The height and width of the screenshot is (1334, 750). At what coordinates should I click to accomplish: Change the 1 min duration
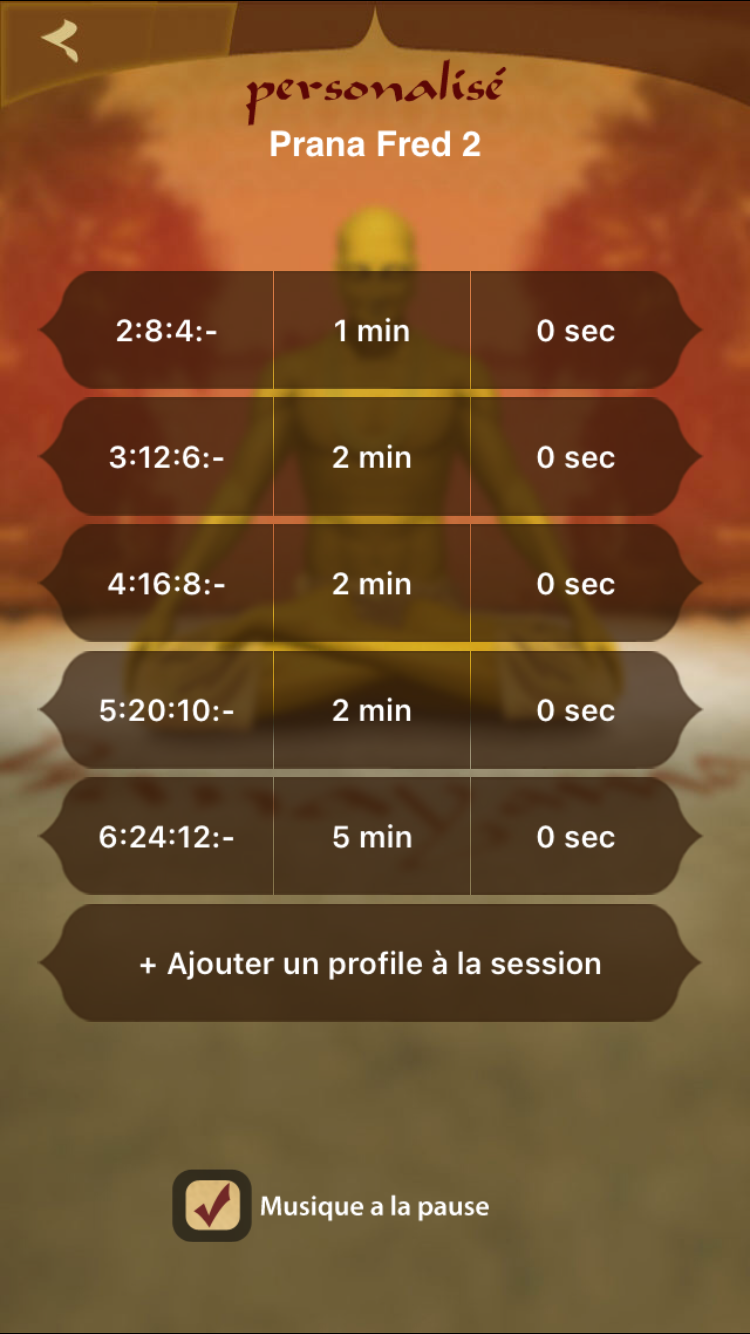[x=372, y=331]
